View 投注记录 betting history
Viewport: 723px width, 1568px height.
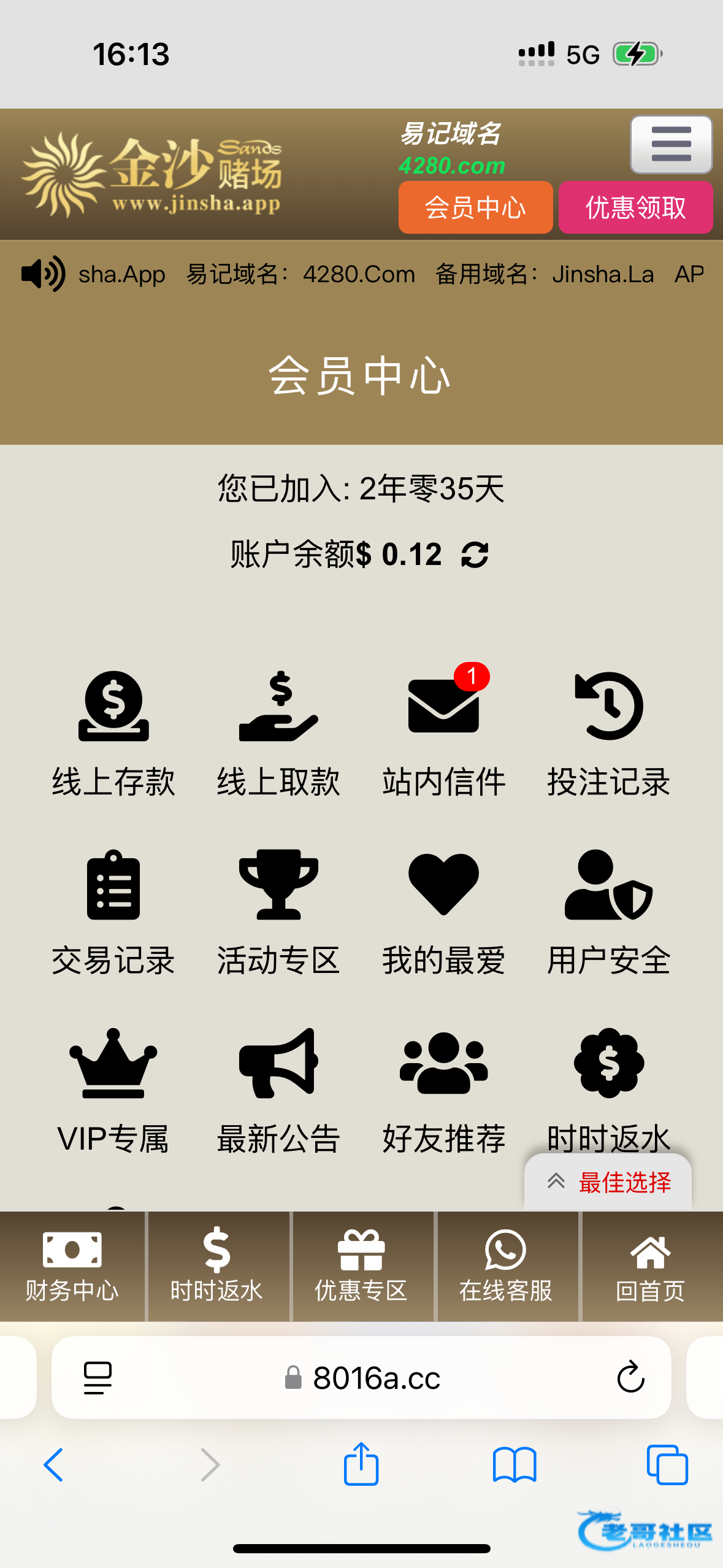pos(608,733)
